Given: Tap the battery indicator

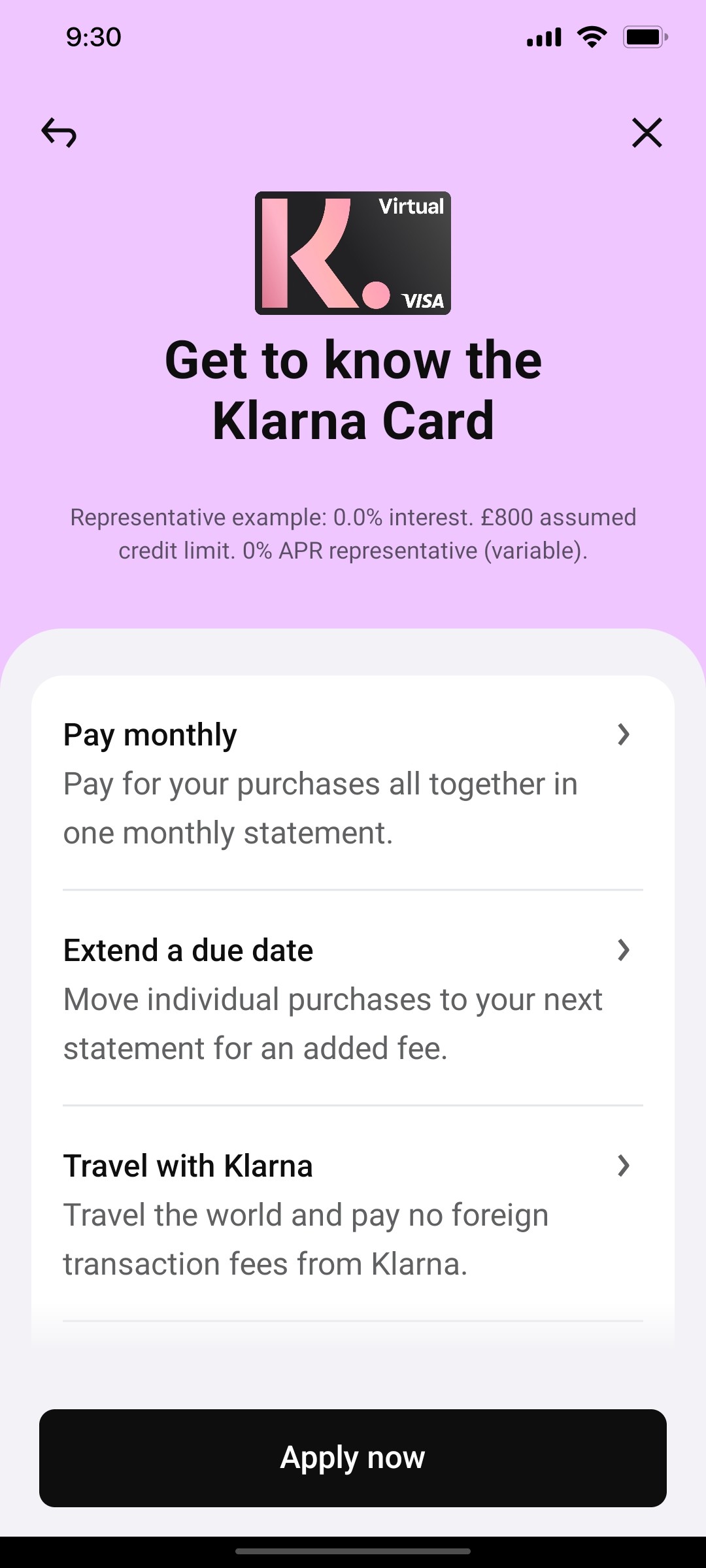Looking at the screenshot, I should pyautogui.click(x=644, y=37).
